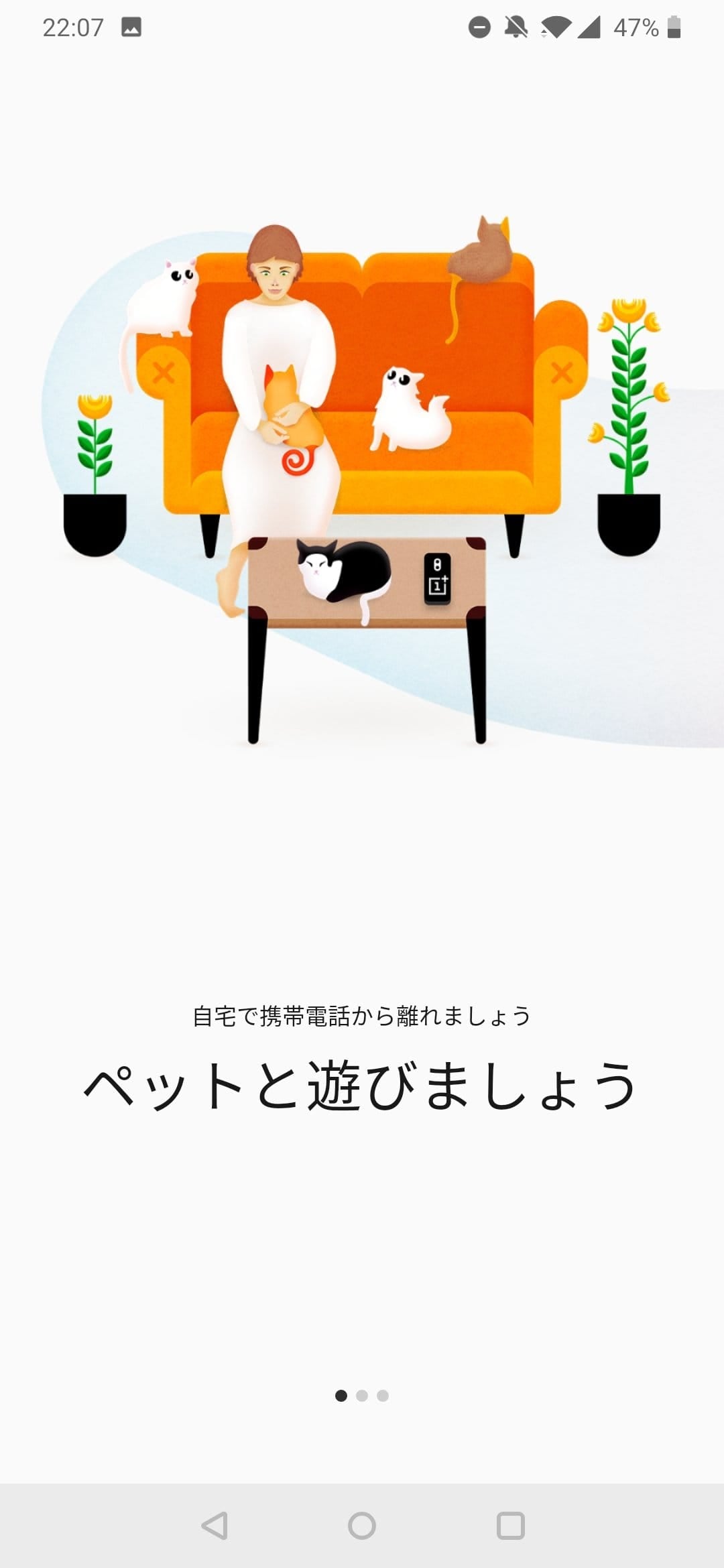Go to the home screen

[x=362, y=1526]
